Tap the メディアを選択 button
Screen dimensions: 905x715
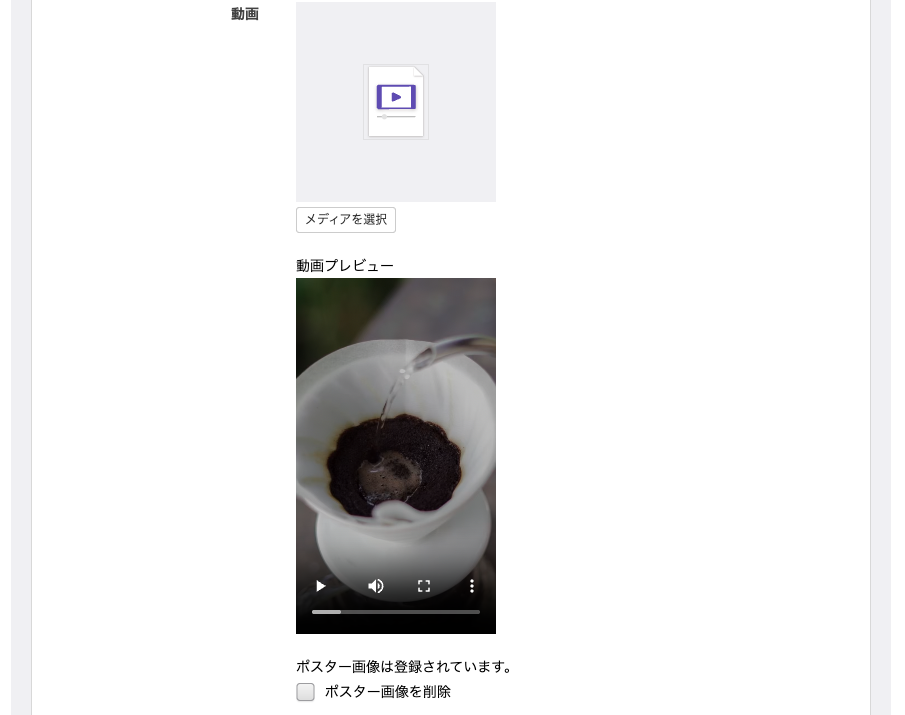pos(346,220)
